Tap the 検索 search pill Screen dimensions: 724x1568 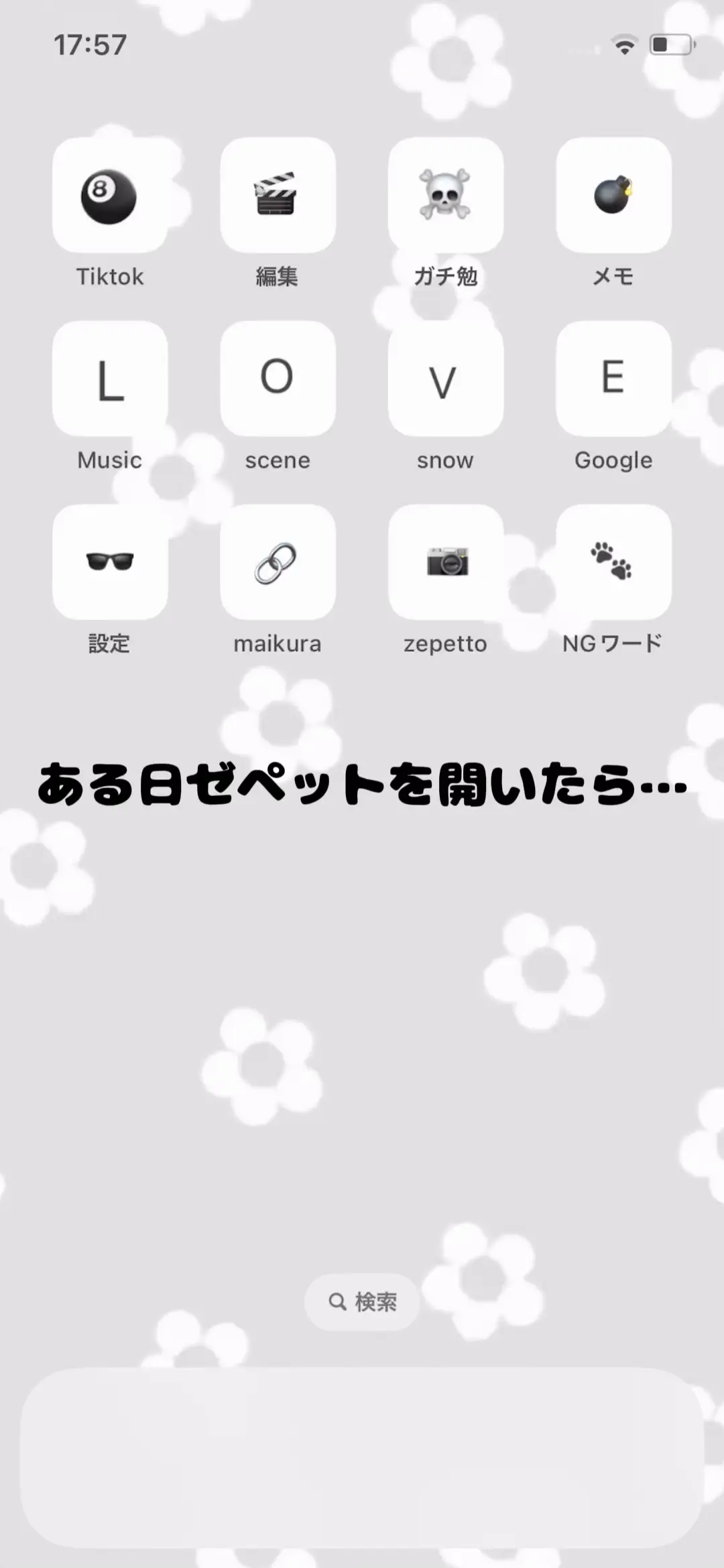[x=363, y=1302]
